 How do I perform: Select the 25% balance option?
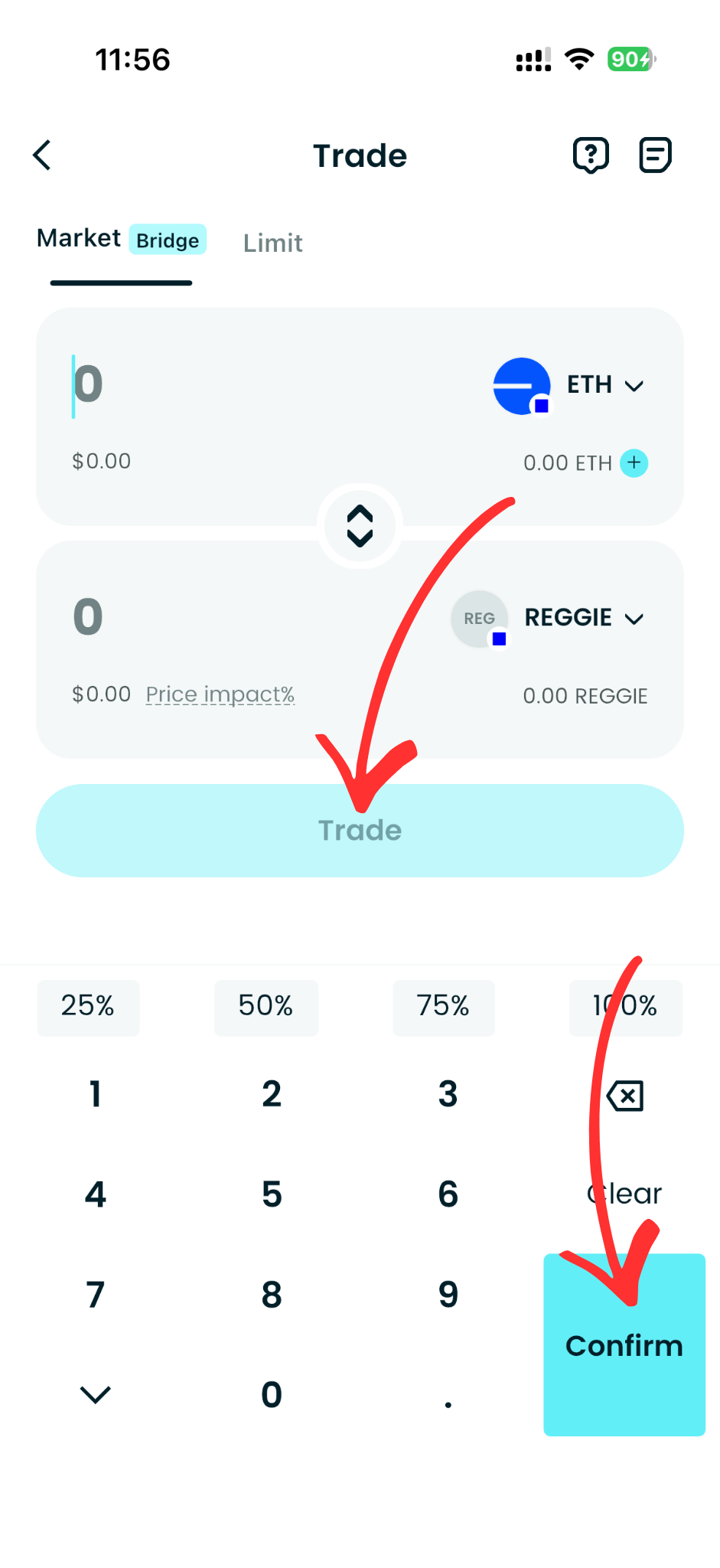(88, 1008)
